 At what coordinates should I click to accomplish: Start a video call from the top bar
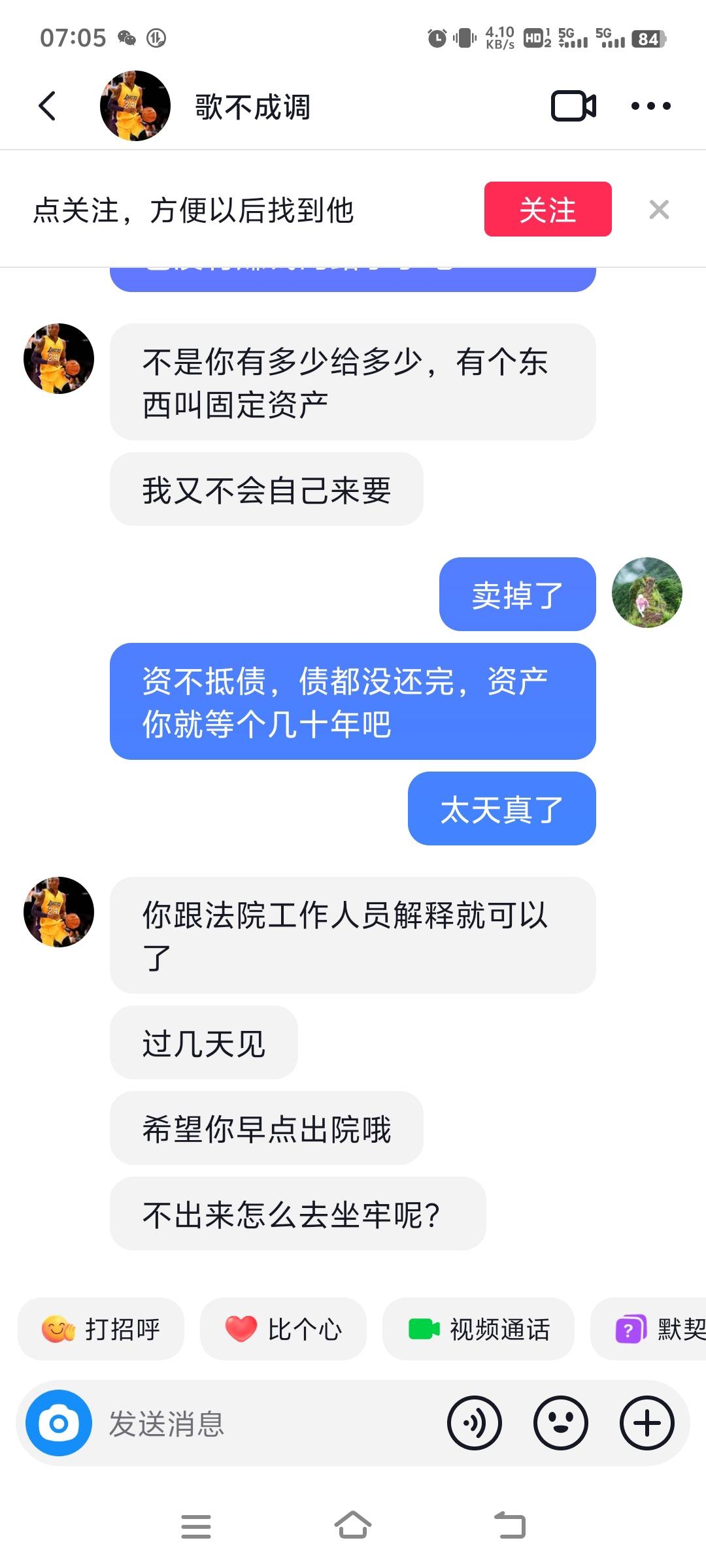[573, 106]
